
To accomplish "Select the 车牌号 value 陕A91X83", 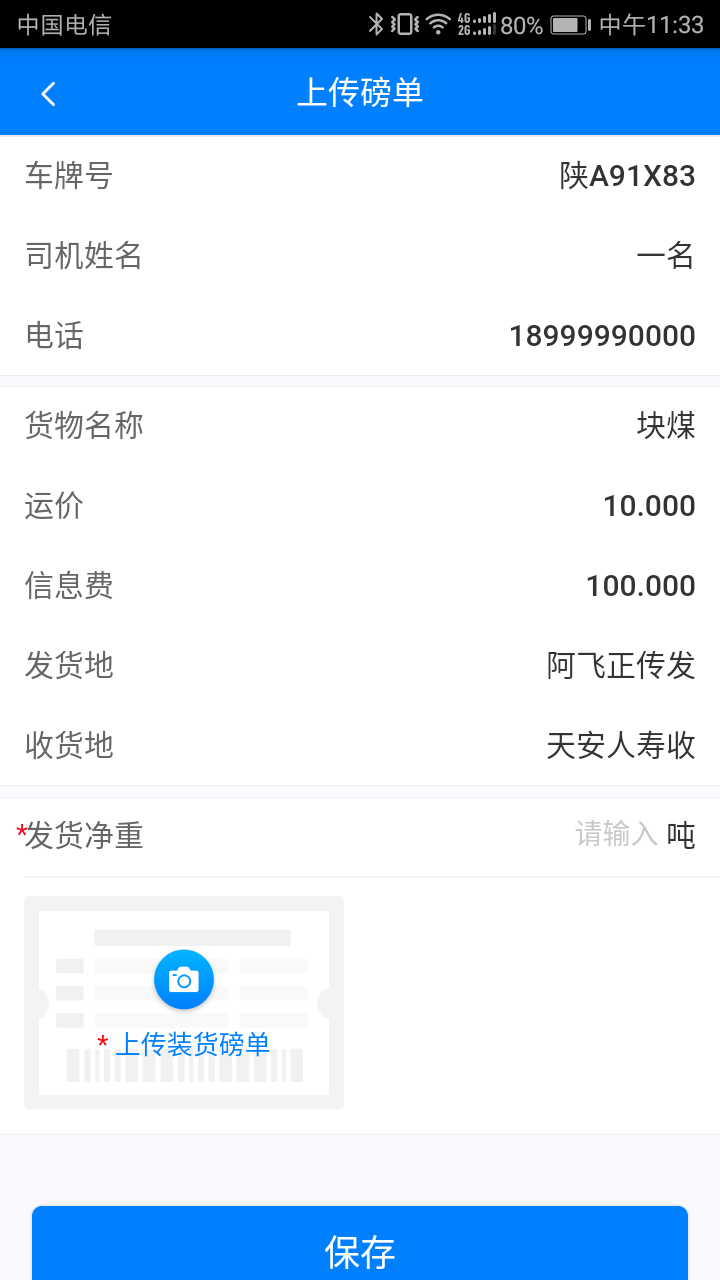I will coord(629,174).
